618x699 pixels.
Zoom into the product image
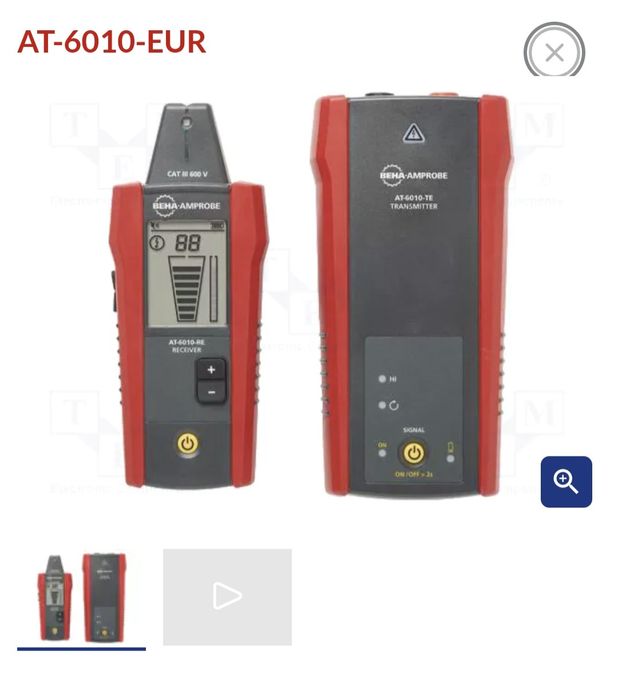tap(566, 482)
